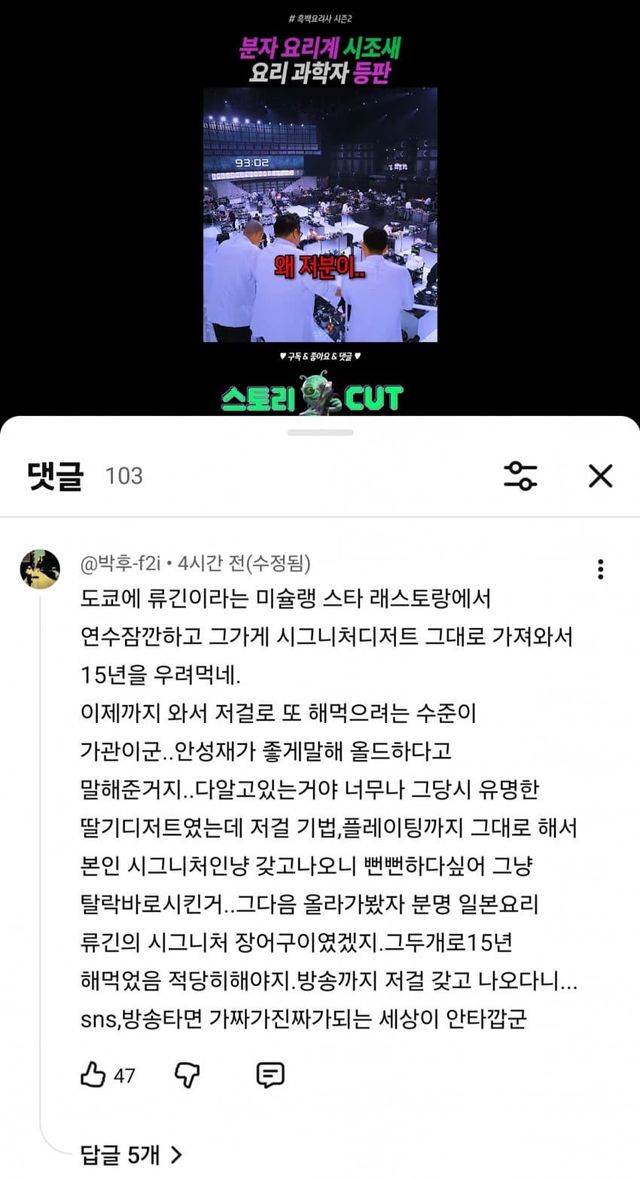
Task: Tap the video player above comments
Action: coord(320,214)
